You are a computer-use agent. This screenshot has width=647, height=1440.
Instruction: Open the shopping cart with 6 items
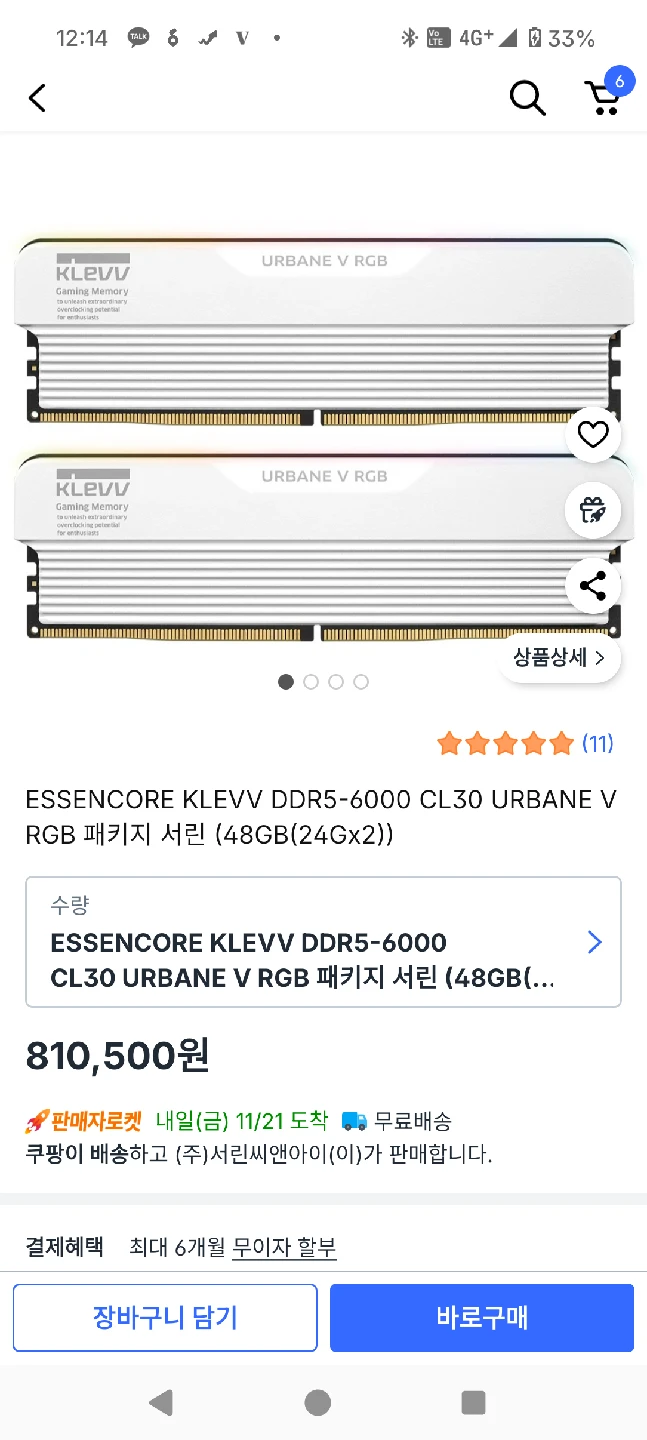coord(603,97)
